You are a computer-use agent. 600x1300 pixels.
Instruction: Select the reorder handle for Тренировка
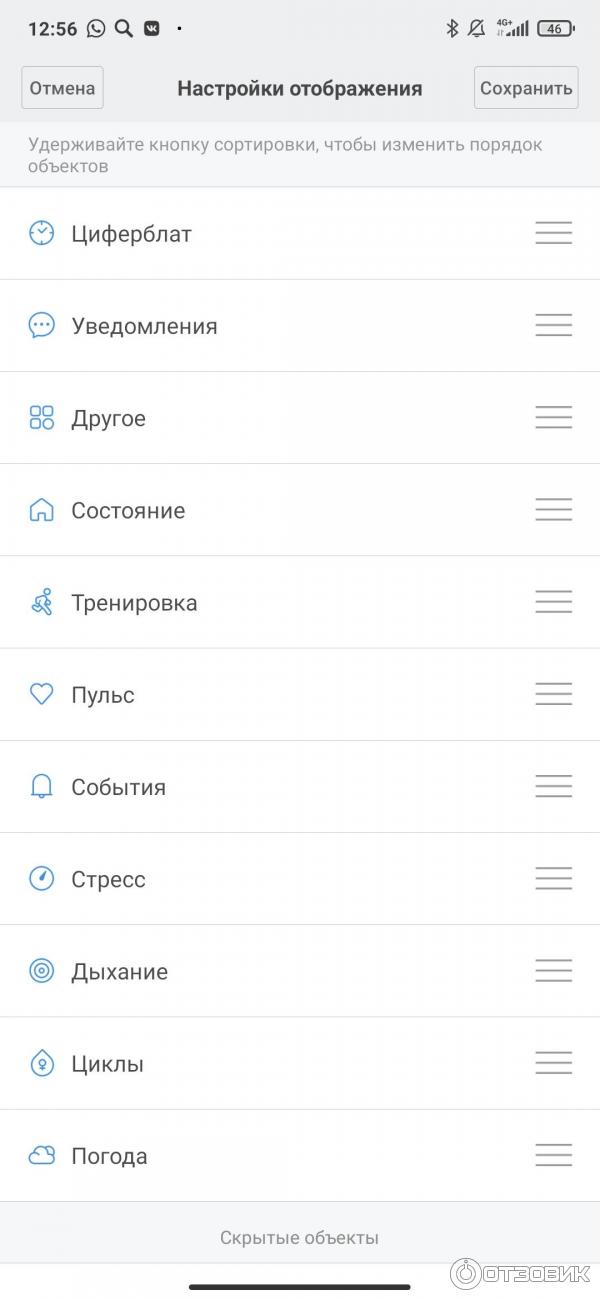click(553, 602)
